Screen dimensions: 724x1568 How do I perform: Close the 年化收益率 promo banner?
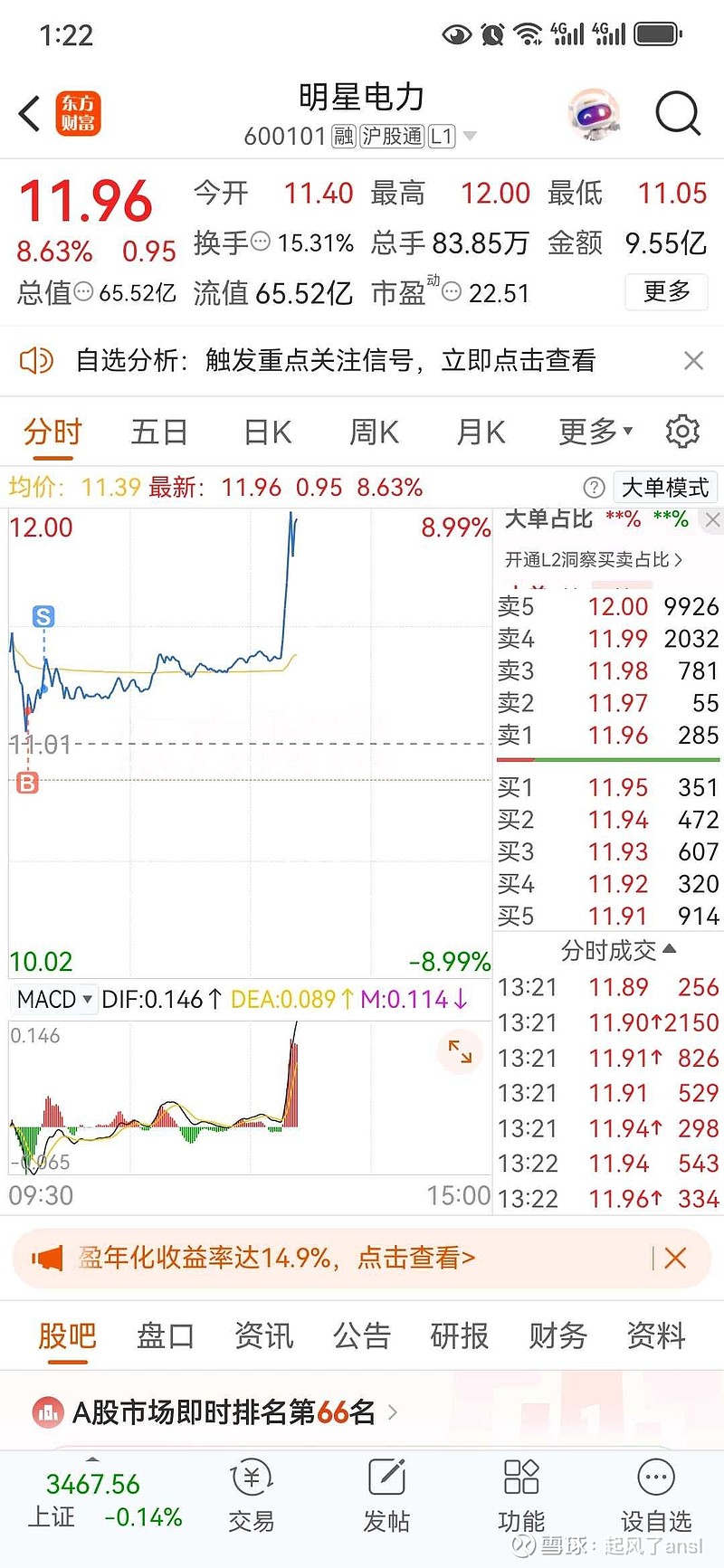point(675,1258)
